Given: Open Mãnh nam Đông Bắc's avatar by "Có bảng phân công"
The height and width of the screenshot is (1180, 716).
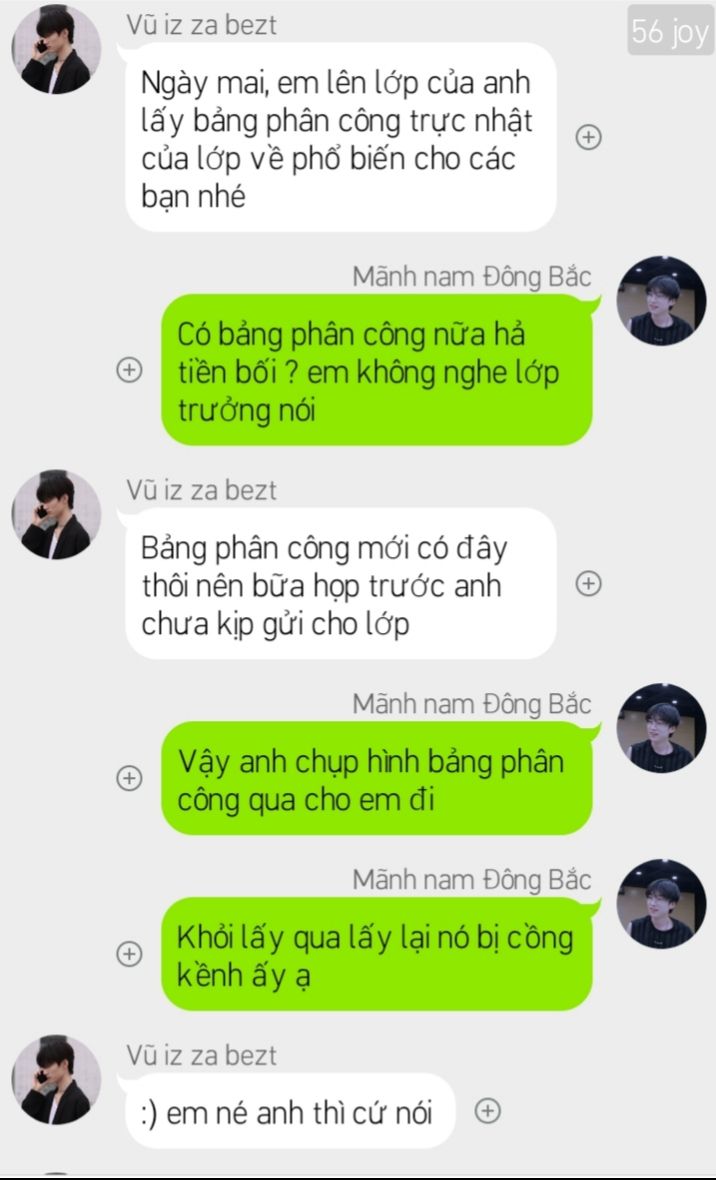Looking at the screenshot, I should click(661, 300).
